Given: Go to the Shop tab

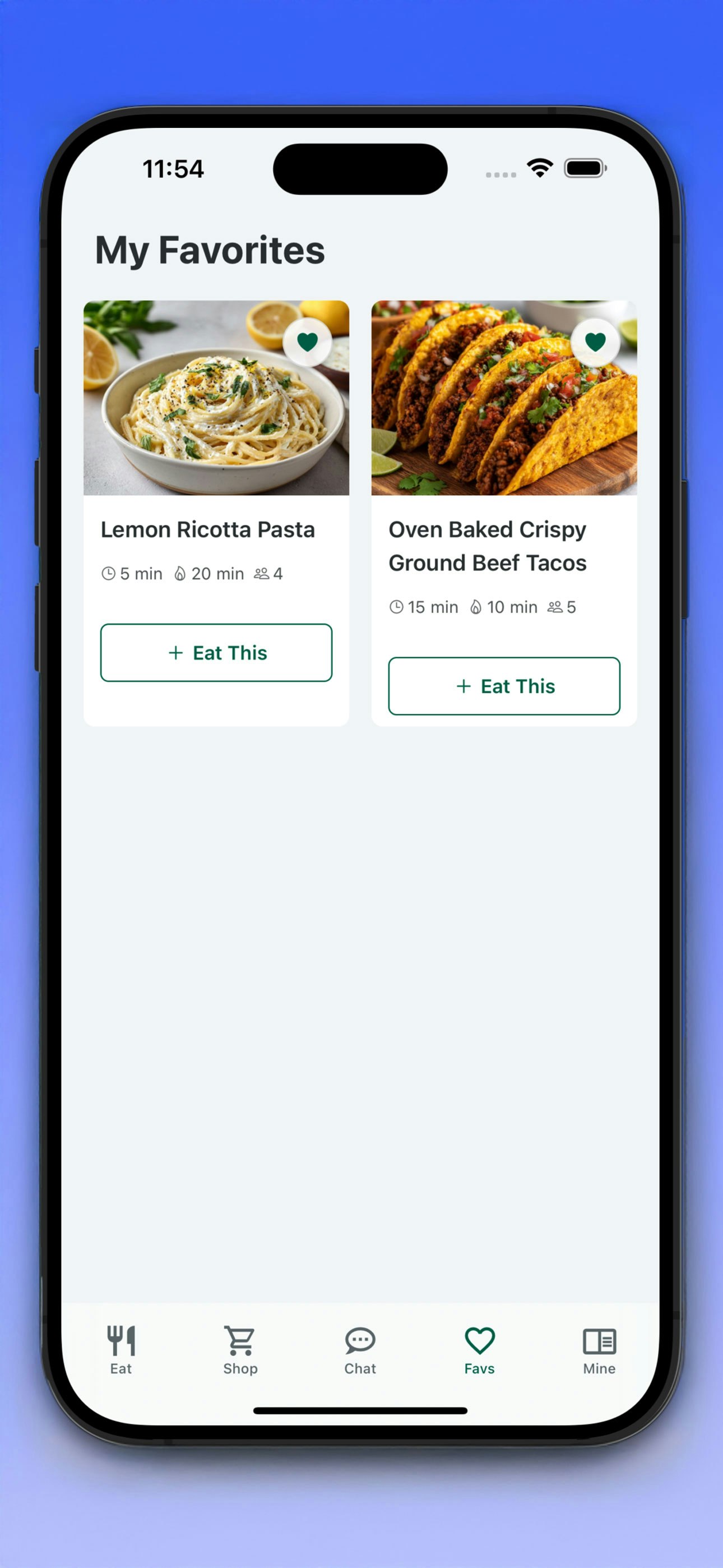Looking at the screenshot, I should pyautogui.click(x=240, y=1350).
